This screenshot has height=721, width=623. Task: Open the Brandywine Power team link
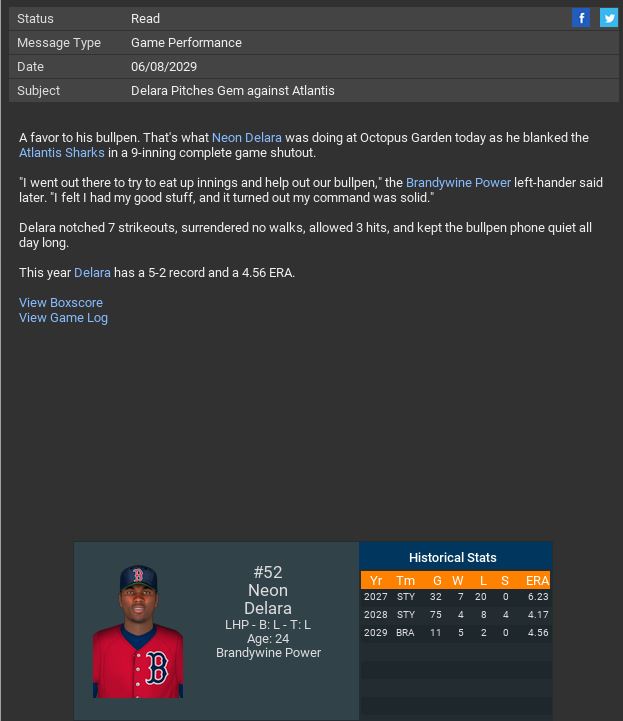pos(458,183)
